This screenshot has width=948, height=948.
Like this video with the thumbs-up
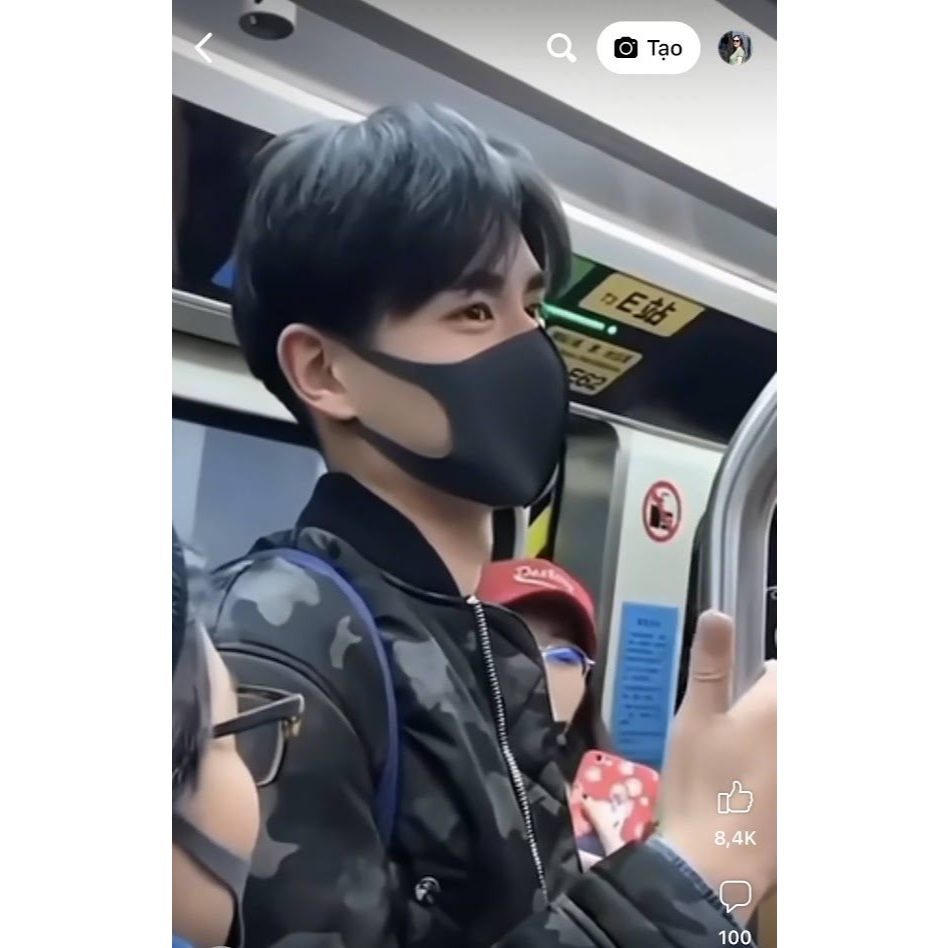pos(735,798)
